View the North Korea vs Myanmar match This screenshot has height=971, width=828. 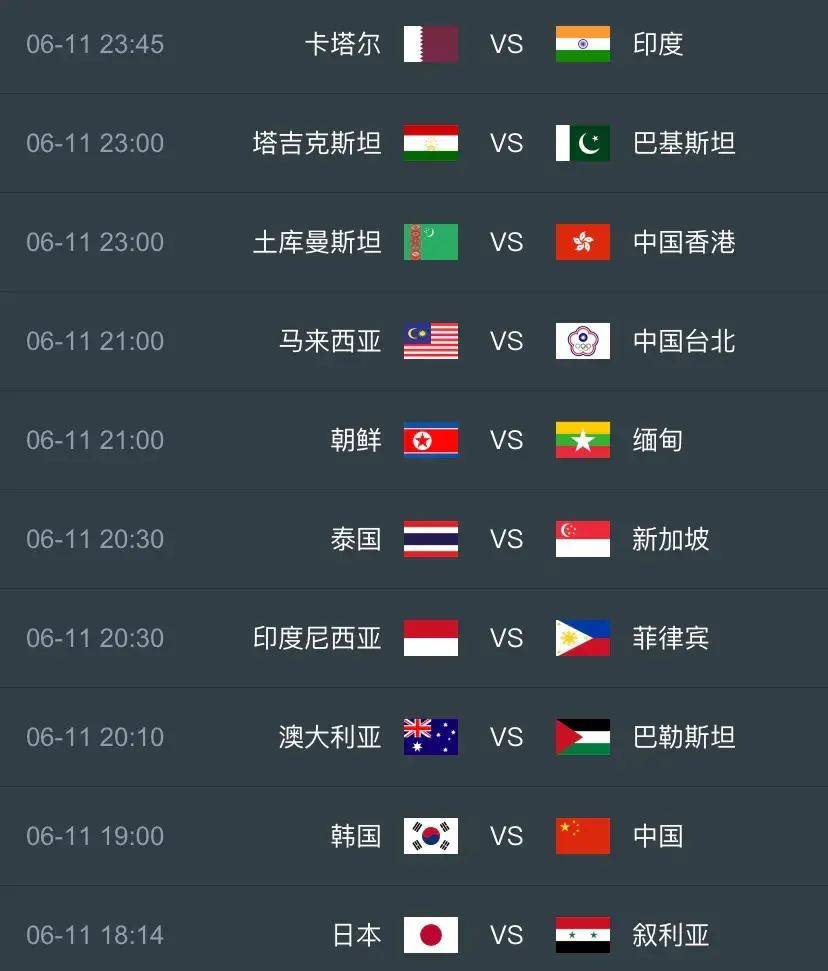pyautogui.click(x=506, y=440)
